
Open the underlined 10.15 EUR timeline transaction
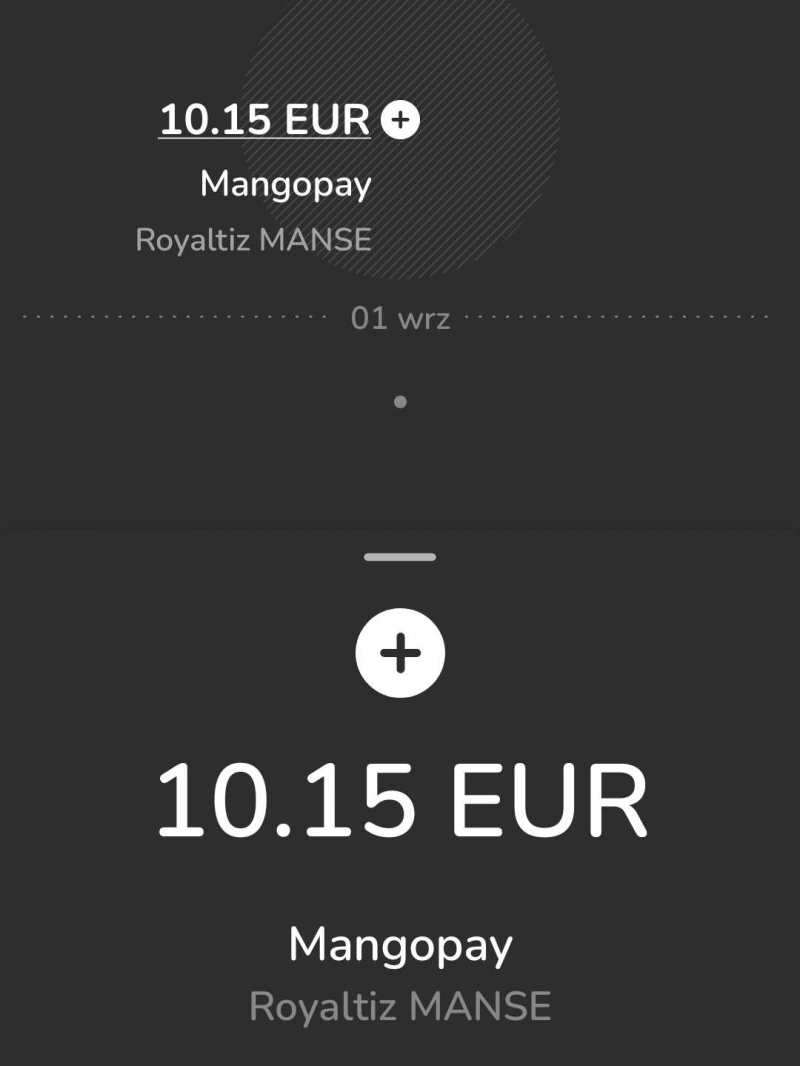(x=265, y=120)
